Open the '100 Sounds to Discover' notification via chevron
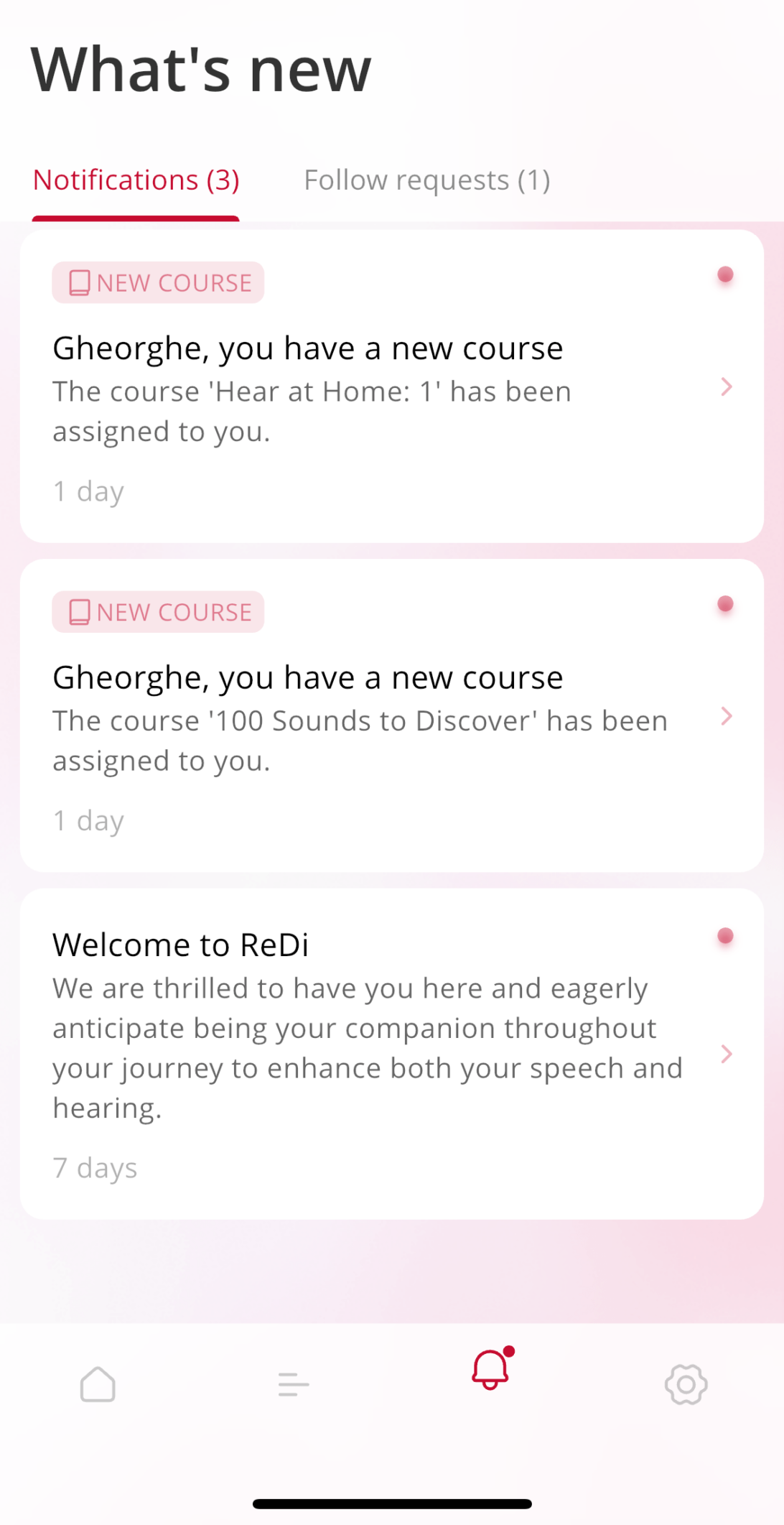 click(727, 716)
